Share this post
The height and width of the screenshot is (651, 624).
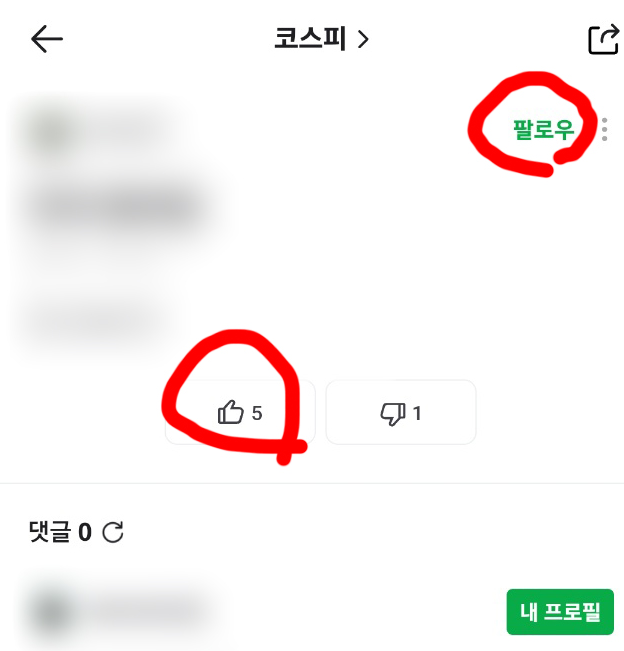click(x=603, y=39)
